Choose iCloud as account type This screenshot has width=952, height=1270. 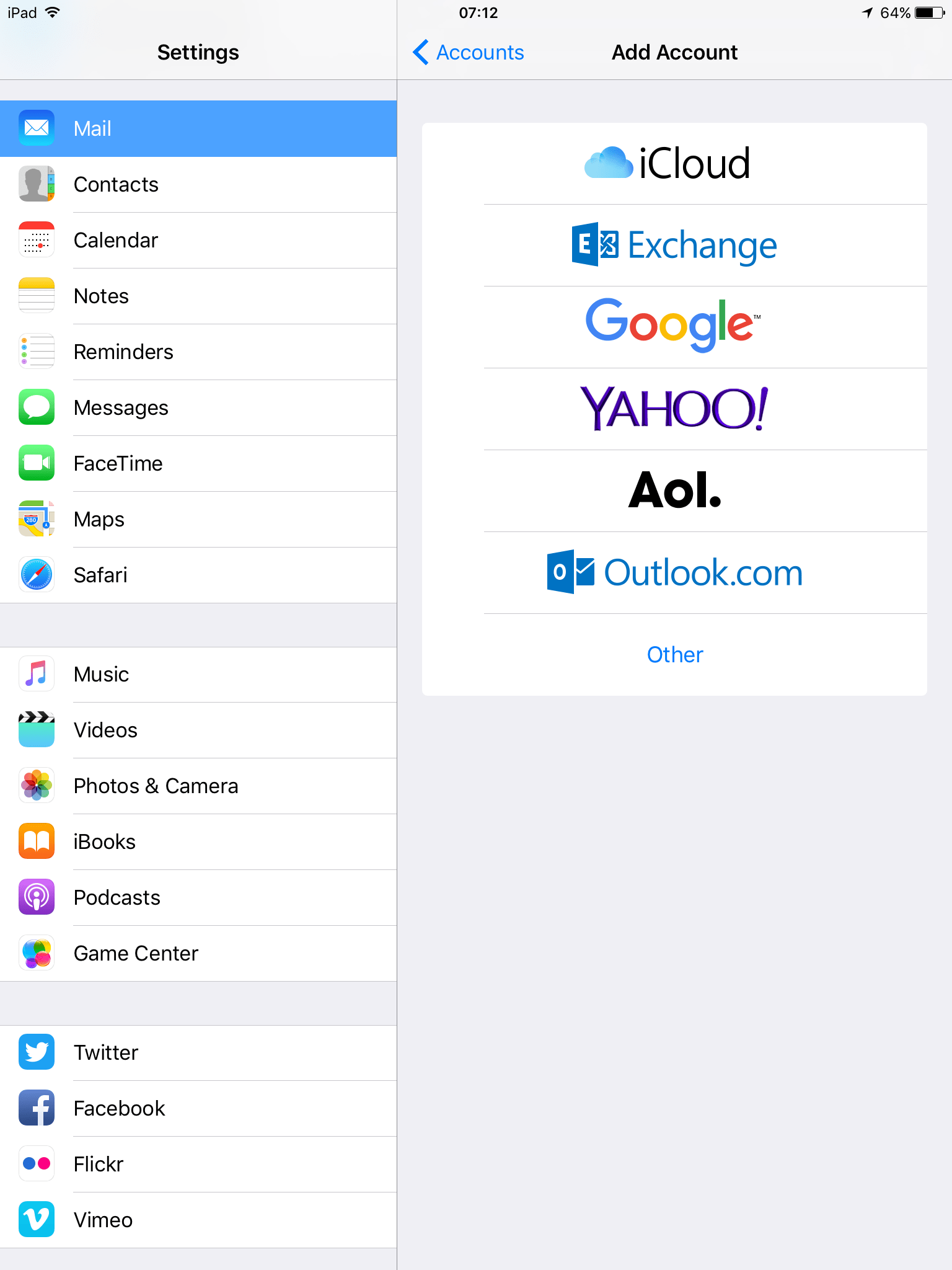click(x=674, y=164)
